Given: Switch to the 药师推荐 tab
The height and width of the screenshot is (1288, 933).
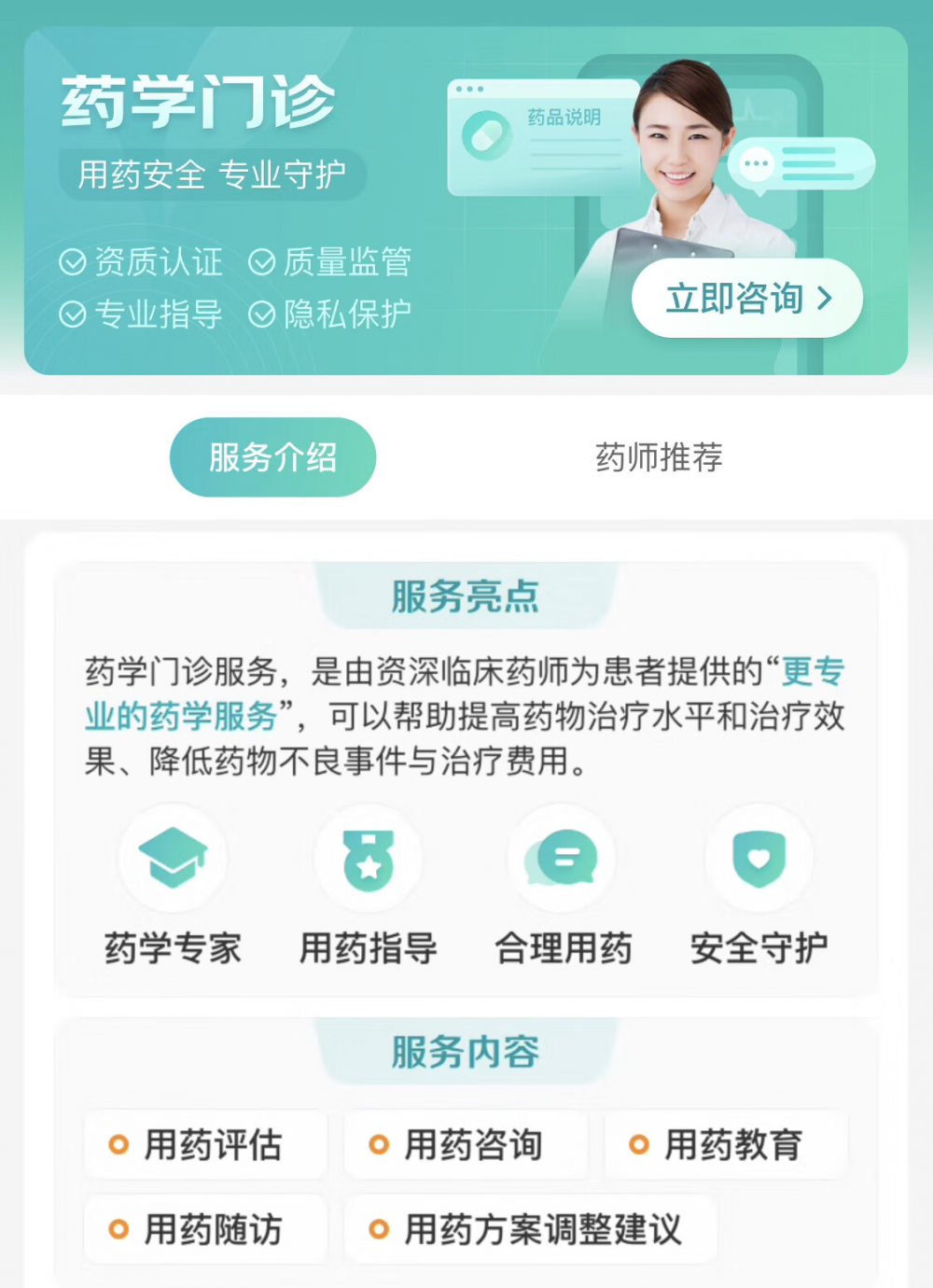Looking at the screenshot, I should pyautogui.click(x=659, y=457).
